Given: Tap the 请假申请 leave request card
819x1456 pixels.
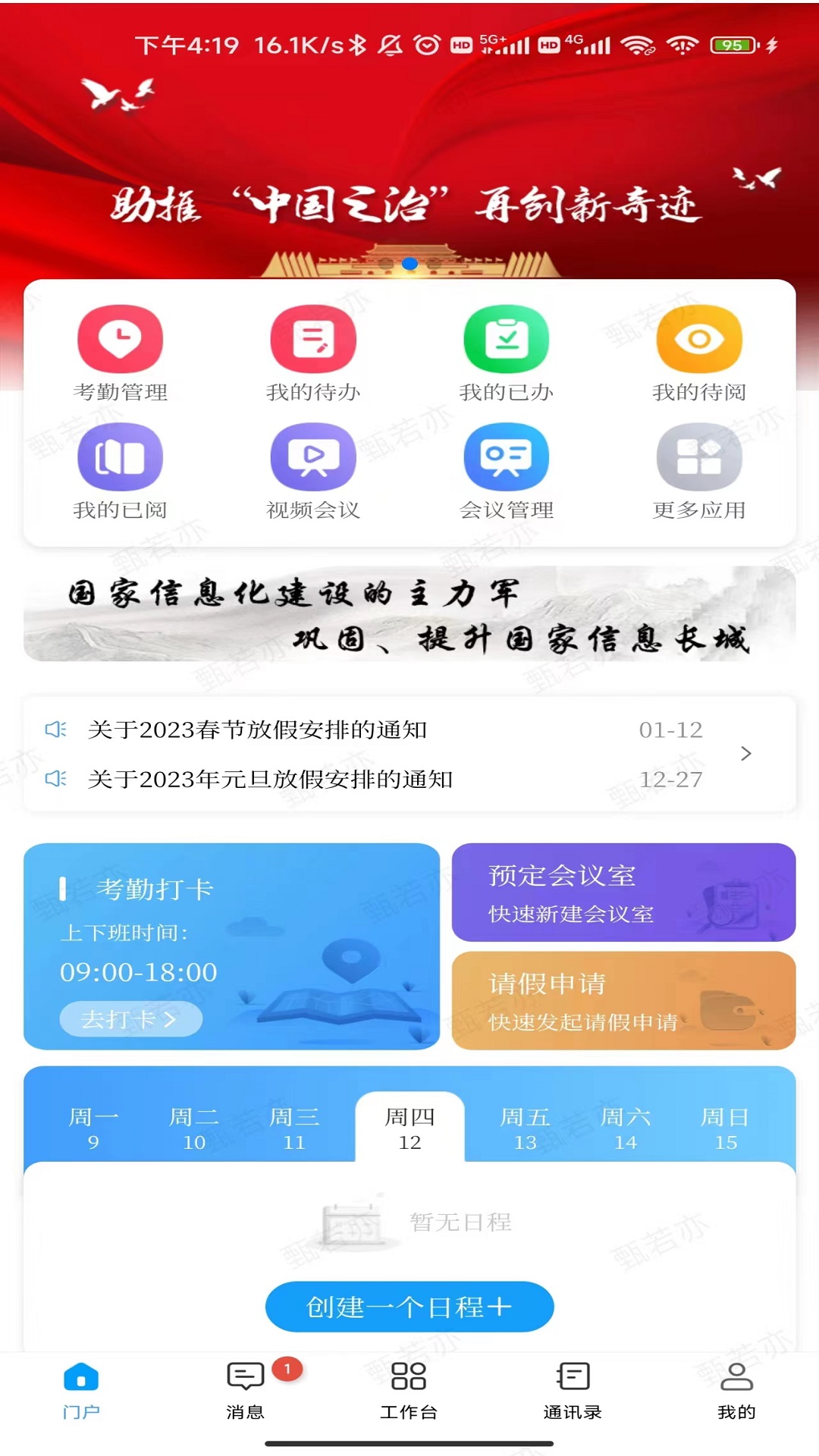Looking at the screenshot, I should [624, 1003].
